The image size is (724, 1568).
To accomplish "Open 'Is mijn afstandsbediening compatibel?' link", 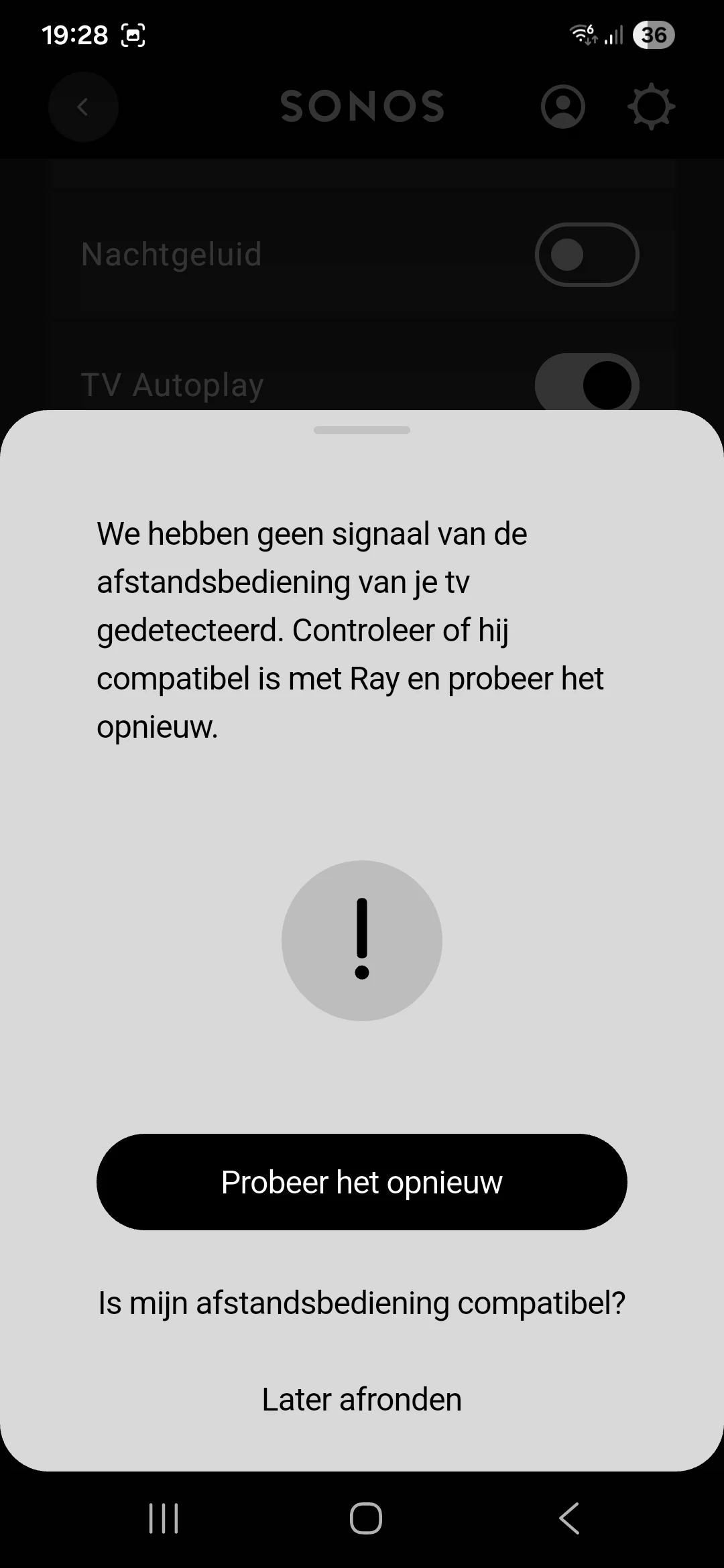I will tap(362, 1303).
